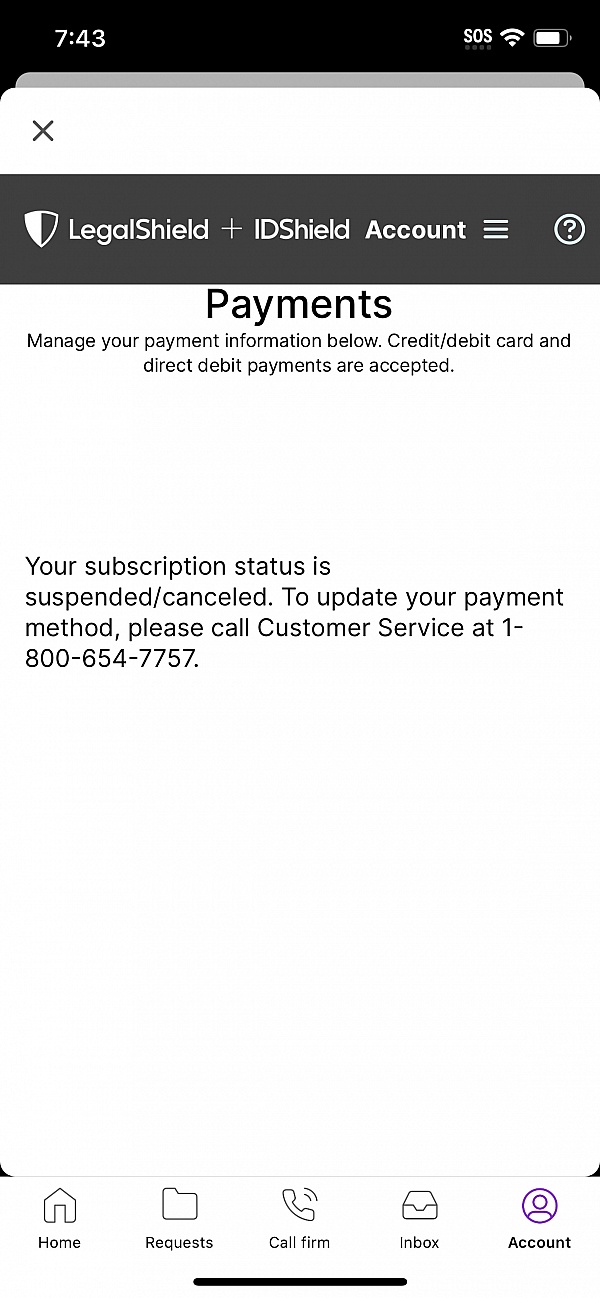This screenshot has width=600, height=1298.
Task: Open the help question mark icon
Action: pyautogui.click(x=569, y=230)
